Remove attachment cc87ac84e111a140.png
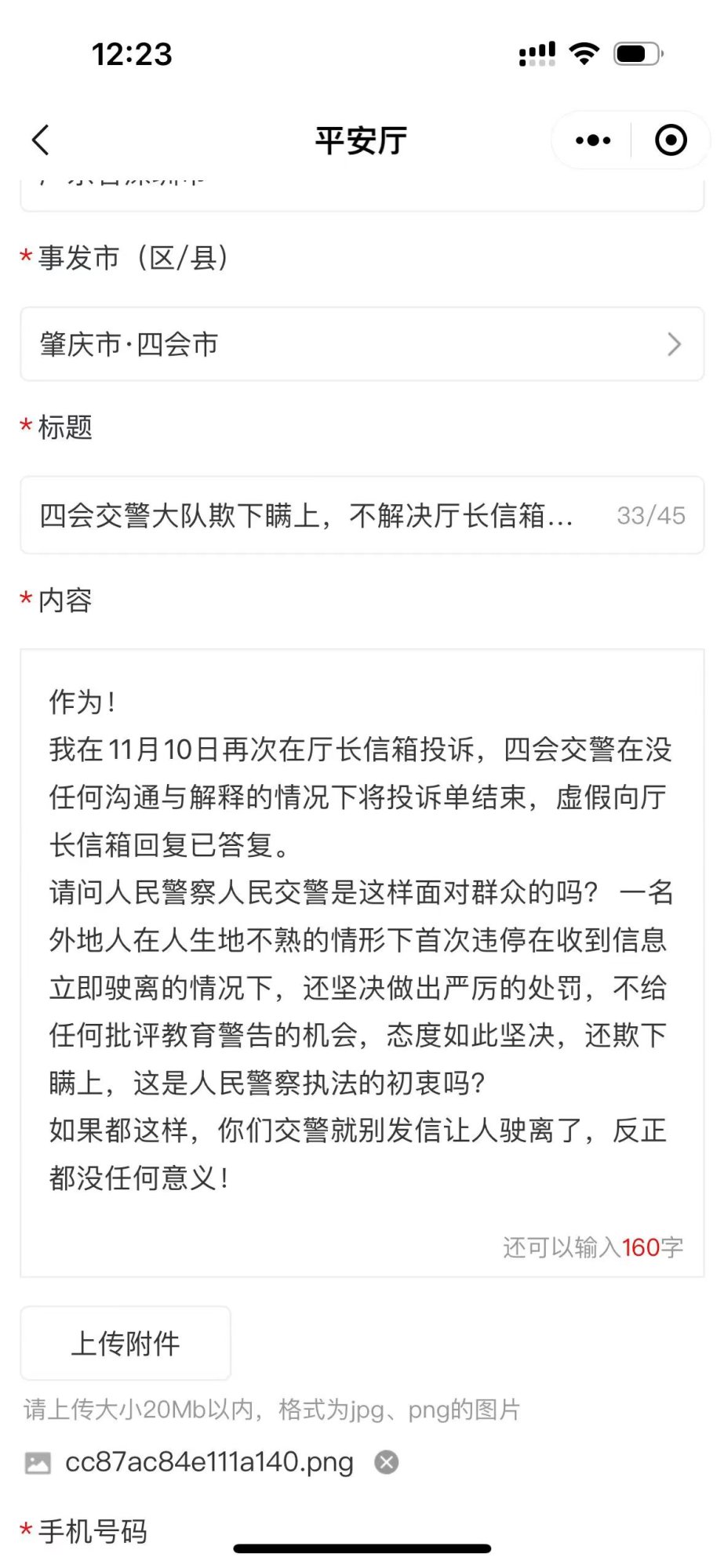The width and height of the screenshot is (724, 1568). (386, 1462)
